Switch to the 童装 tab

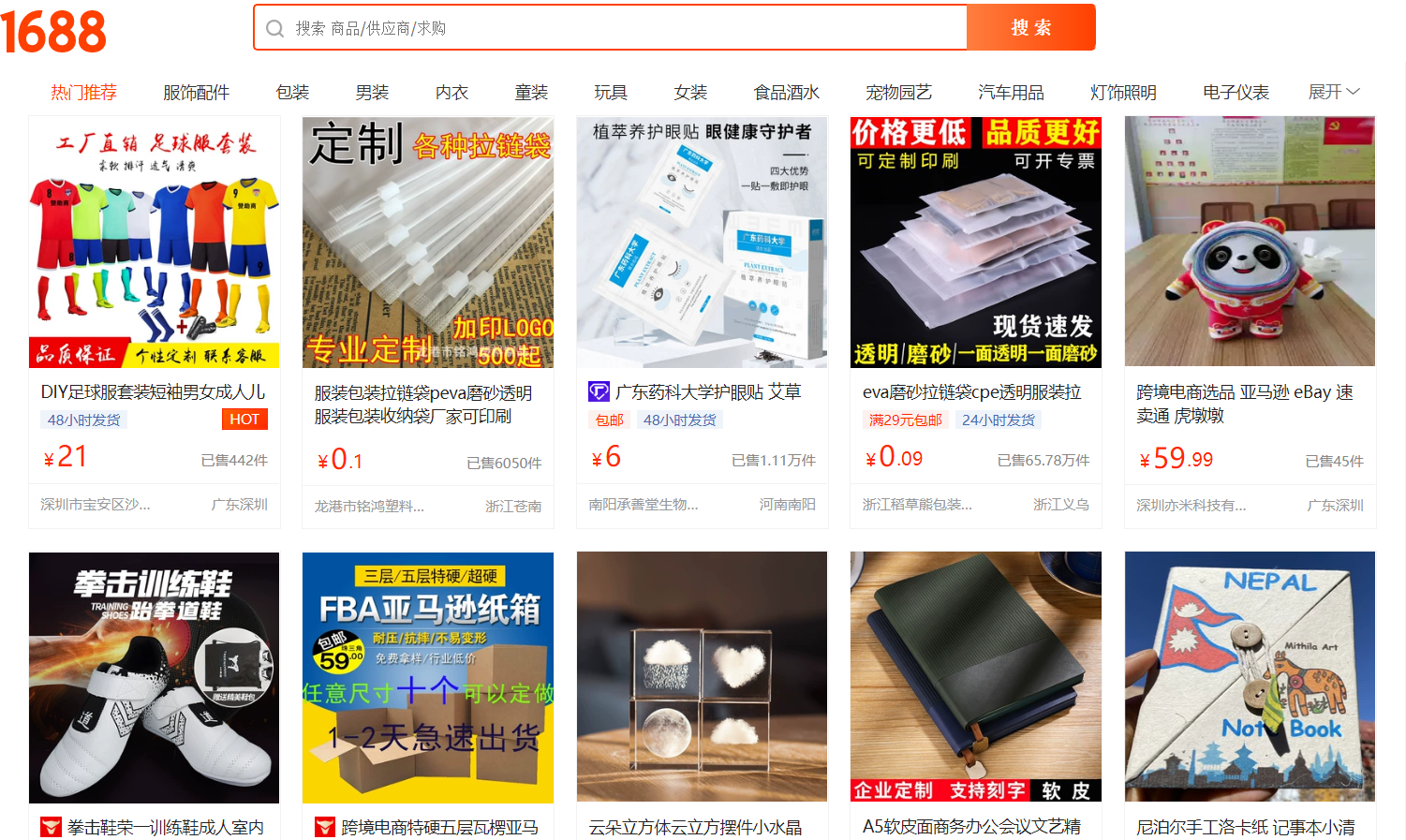pyautogui.click(x=531, y=93)
